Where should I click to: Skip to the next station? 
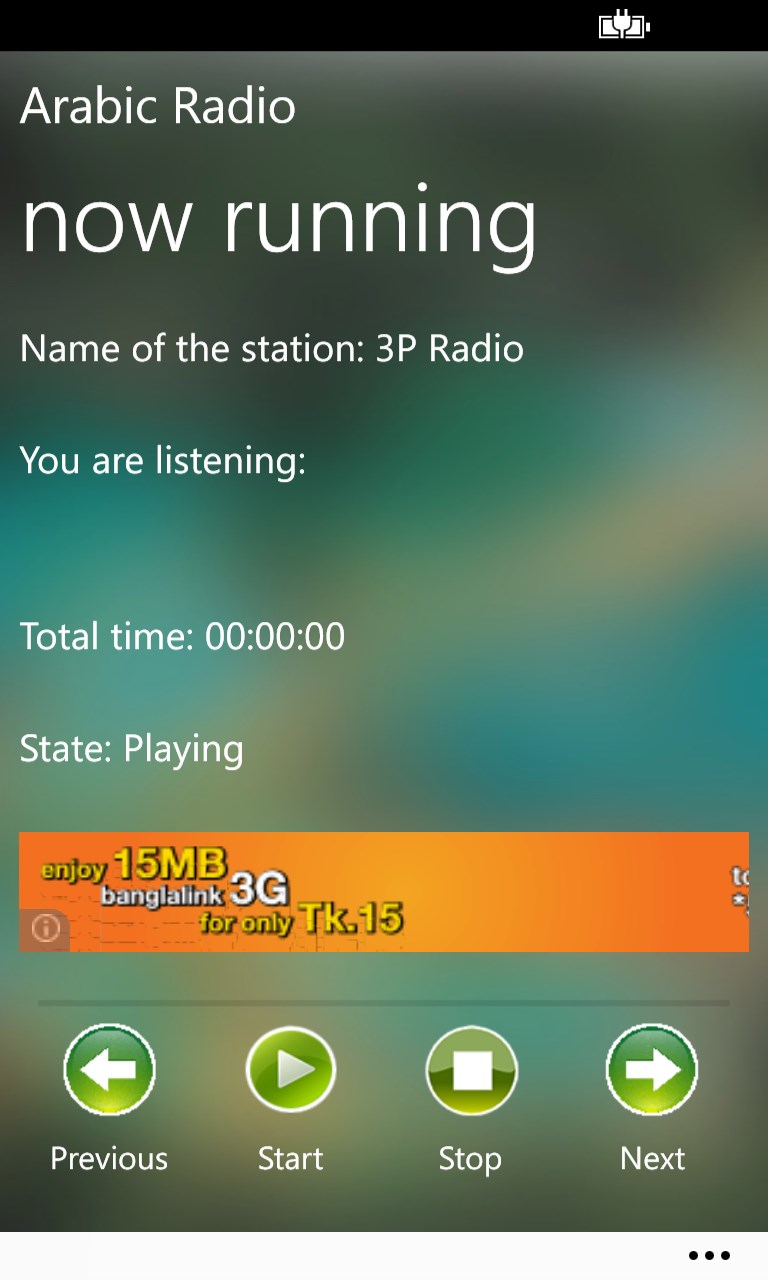[652, 1070]
